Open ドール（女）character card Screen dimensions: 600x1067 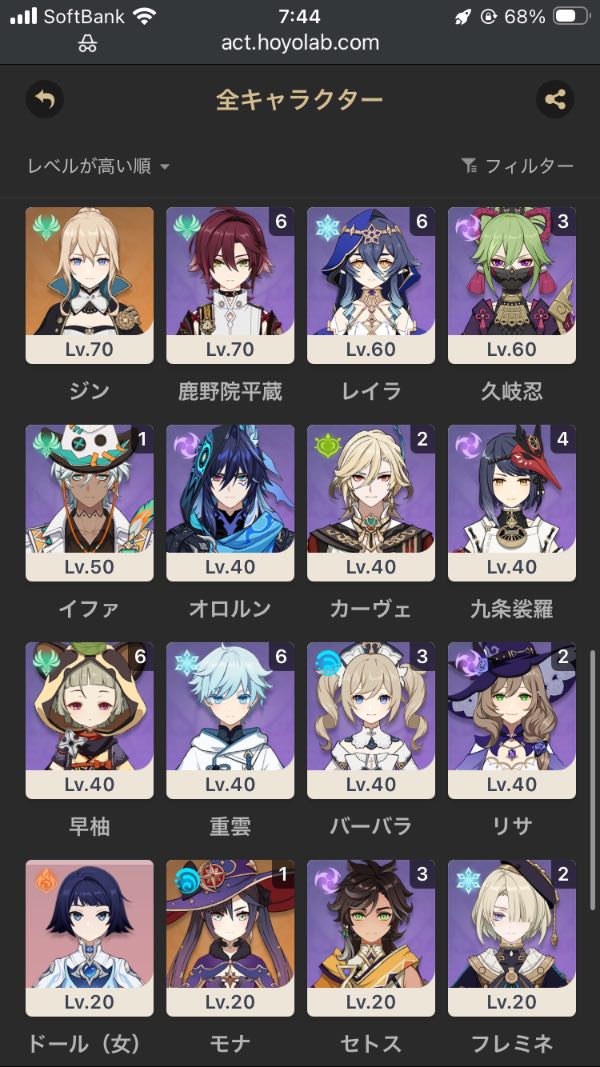[89, 938]
